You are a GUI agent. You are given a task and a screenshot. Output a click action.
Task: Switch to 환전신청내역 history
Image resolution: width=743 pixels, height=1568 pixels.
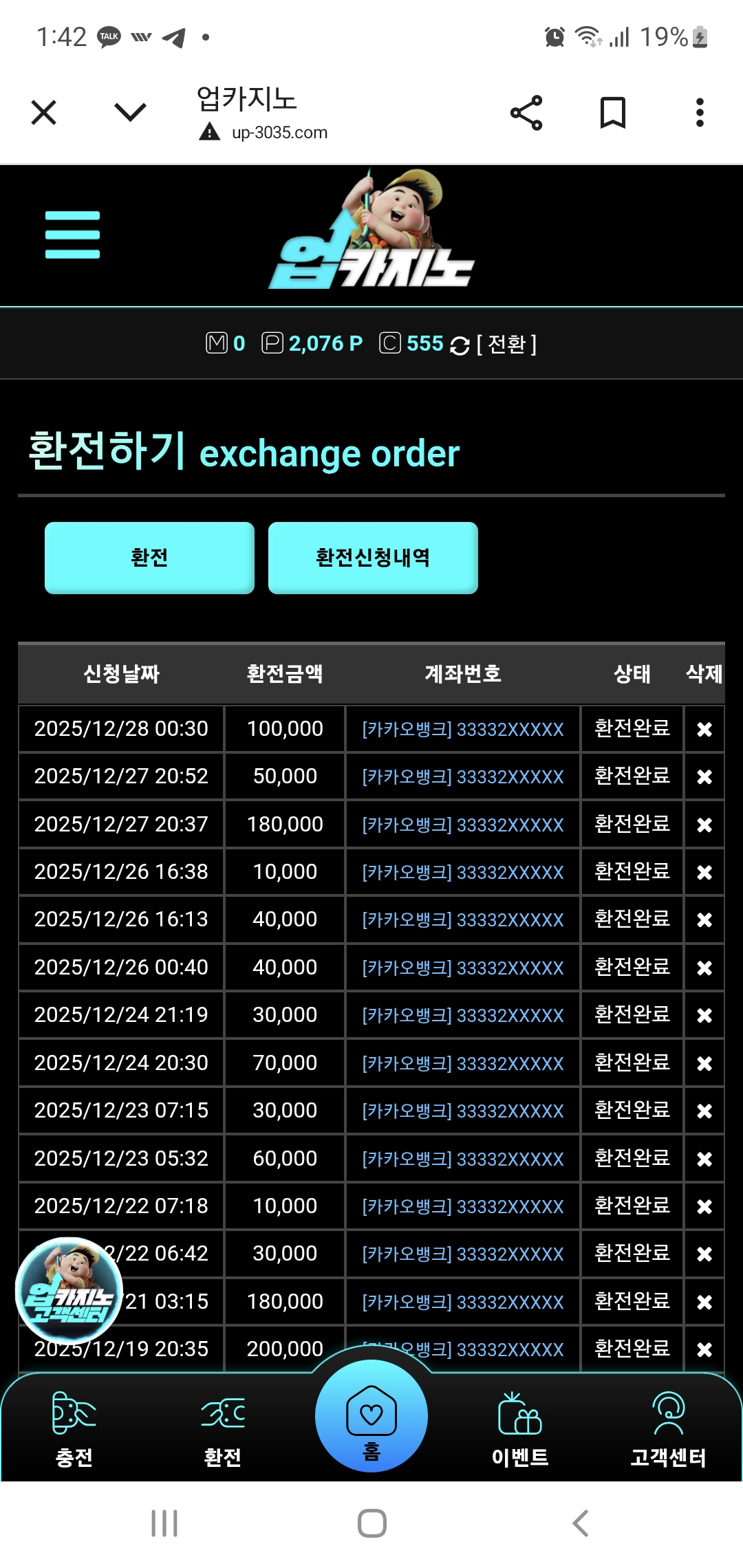pos(373,558)
